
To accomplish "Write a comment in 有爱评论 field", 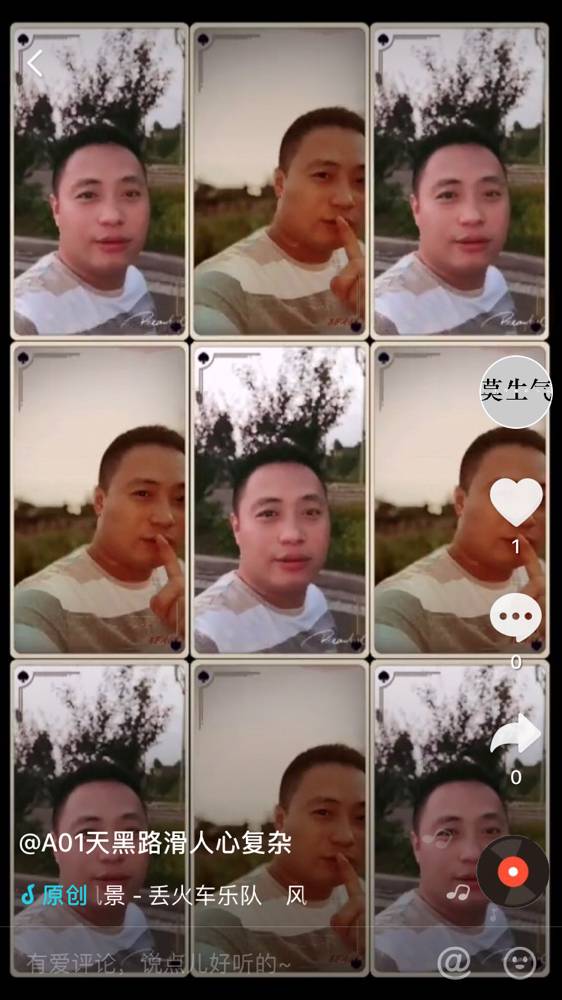I will 159,963.
